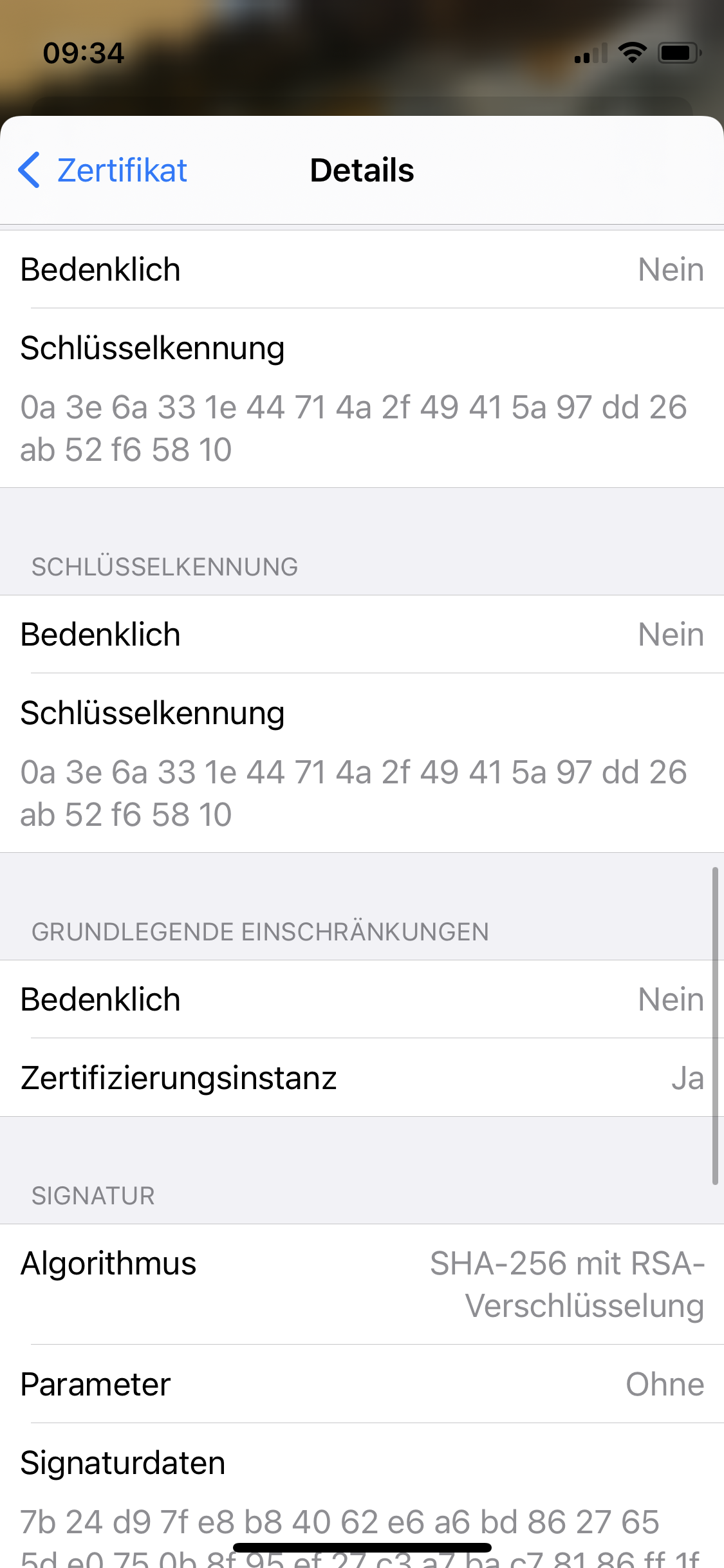Screen dimensions: 724x1568
Task: Tap the clock showing 09:34
Action: point(84,53)
